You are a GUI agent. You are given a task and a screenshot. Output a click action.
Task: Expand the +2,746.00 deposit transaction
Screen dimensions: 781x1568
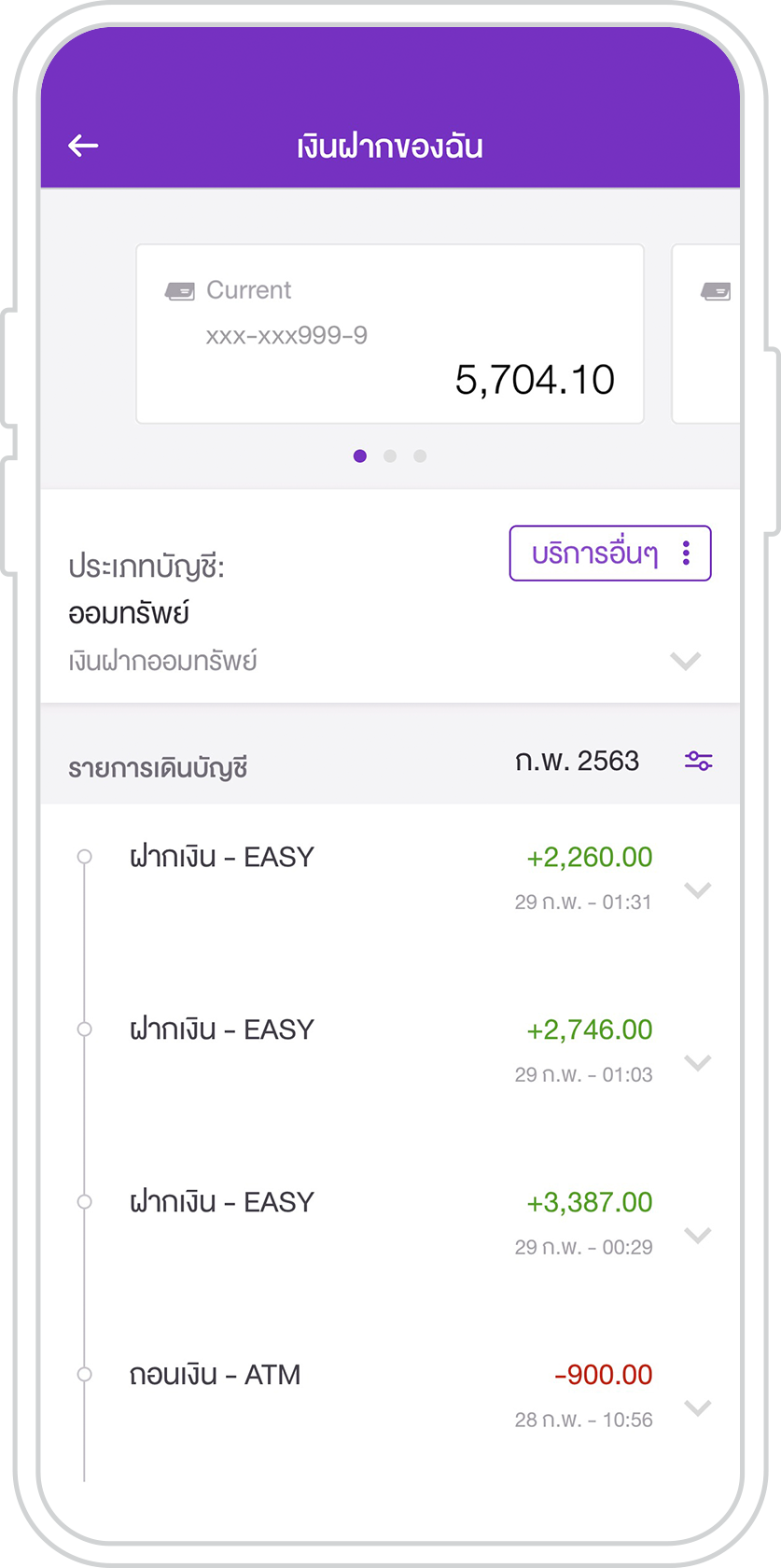(x=697, y=1062)
